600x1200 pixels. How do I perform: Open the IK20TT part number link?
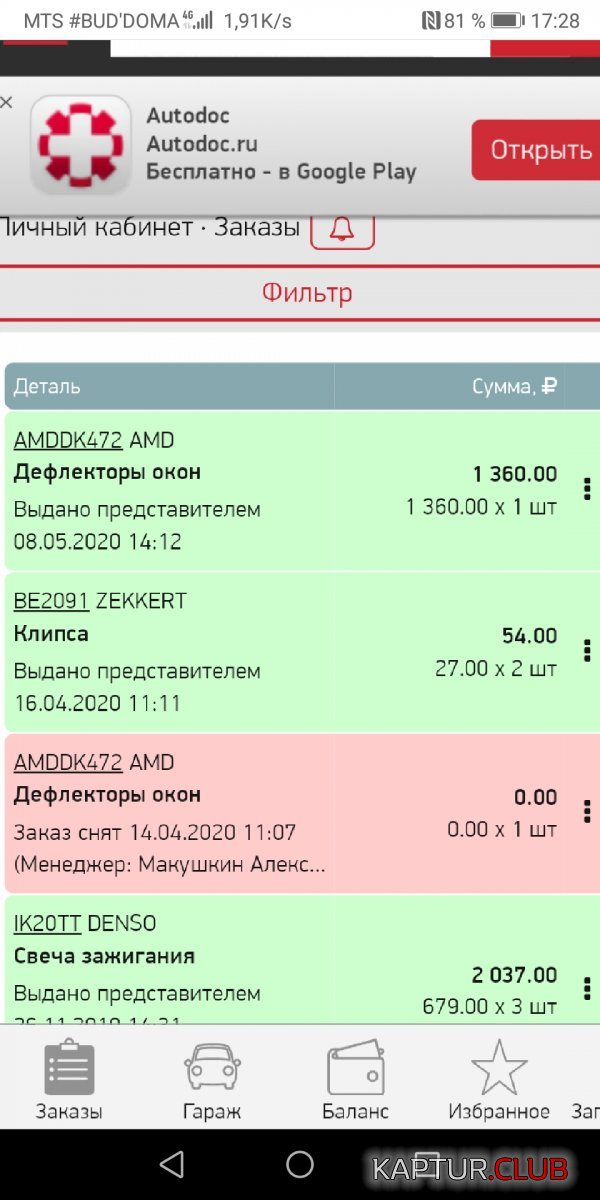coord(47,923)
